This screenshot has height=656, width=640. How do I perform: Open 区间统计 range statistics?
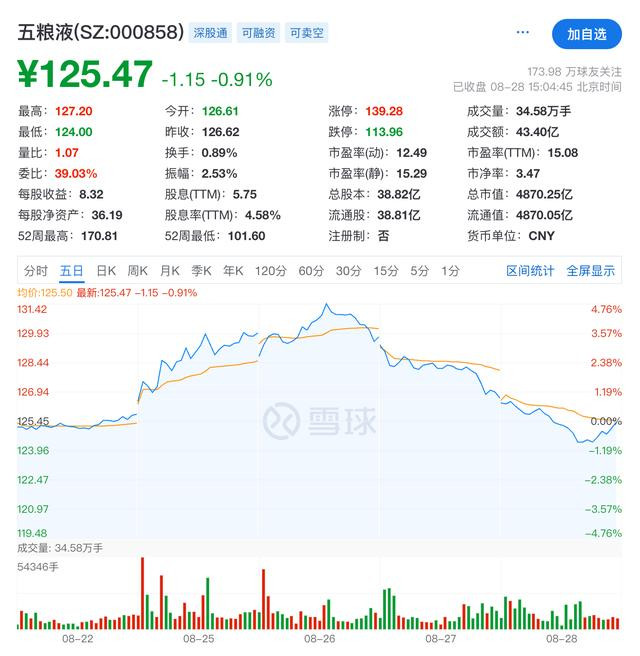[x=530, y=270]
